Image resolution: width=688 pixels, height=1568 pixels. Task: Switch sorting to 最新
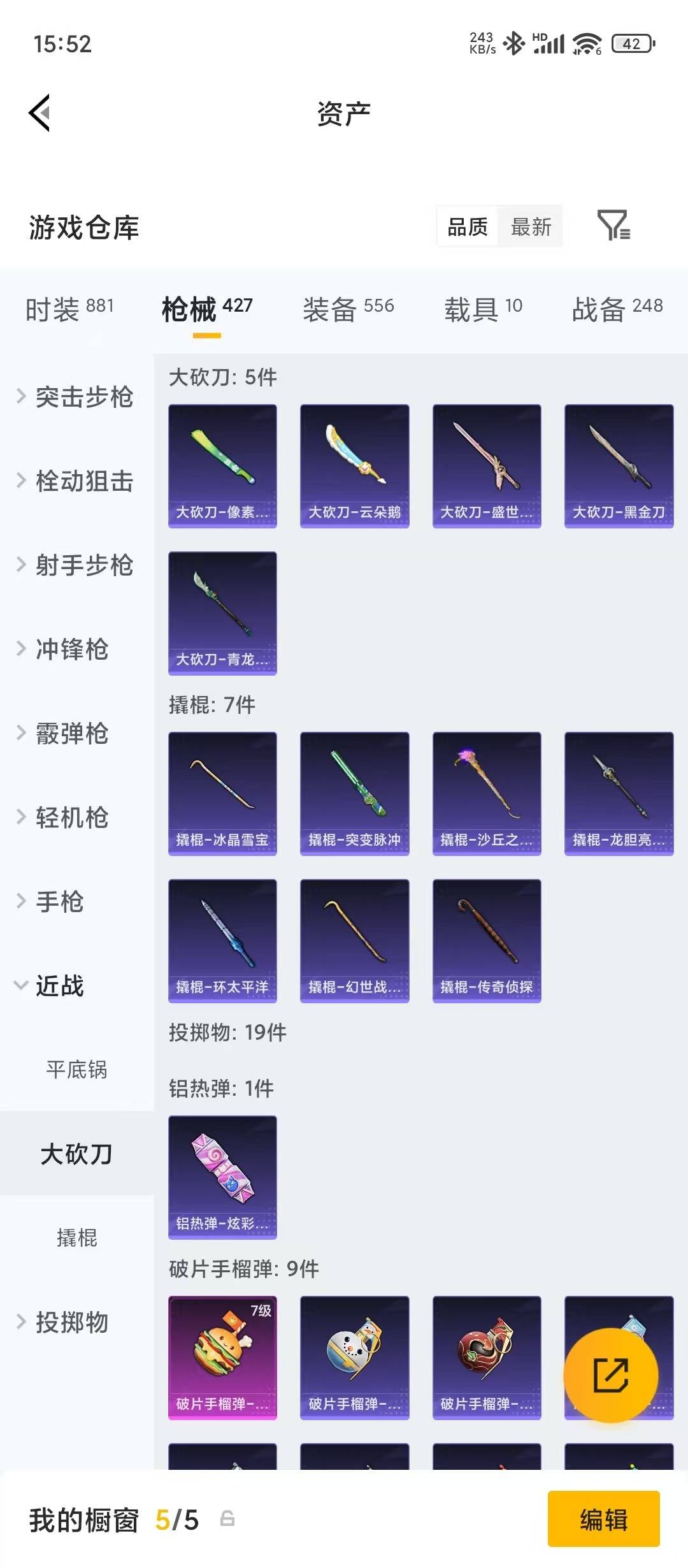(531, 227)
